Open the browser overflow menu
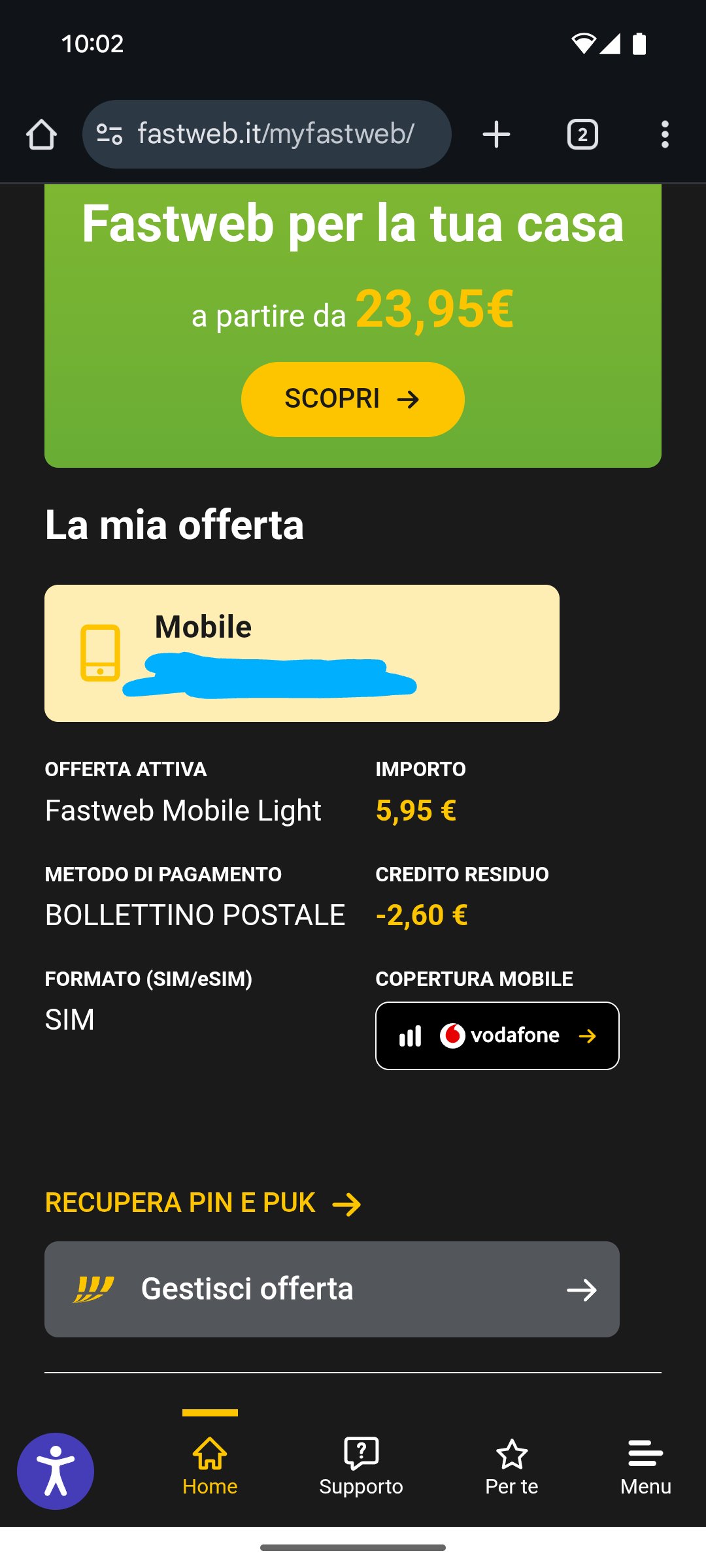This screenshot has height=1568, width=706. pyautogui.click(x=665, y=135)
